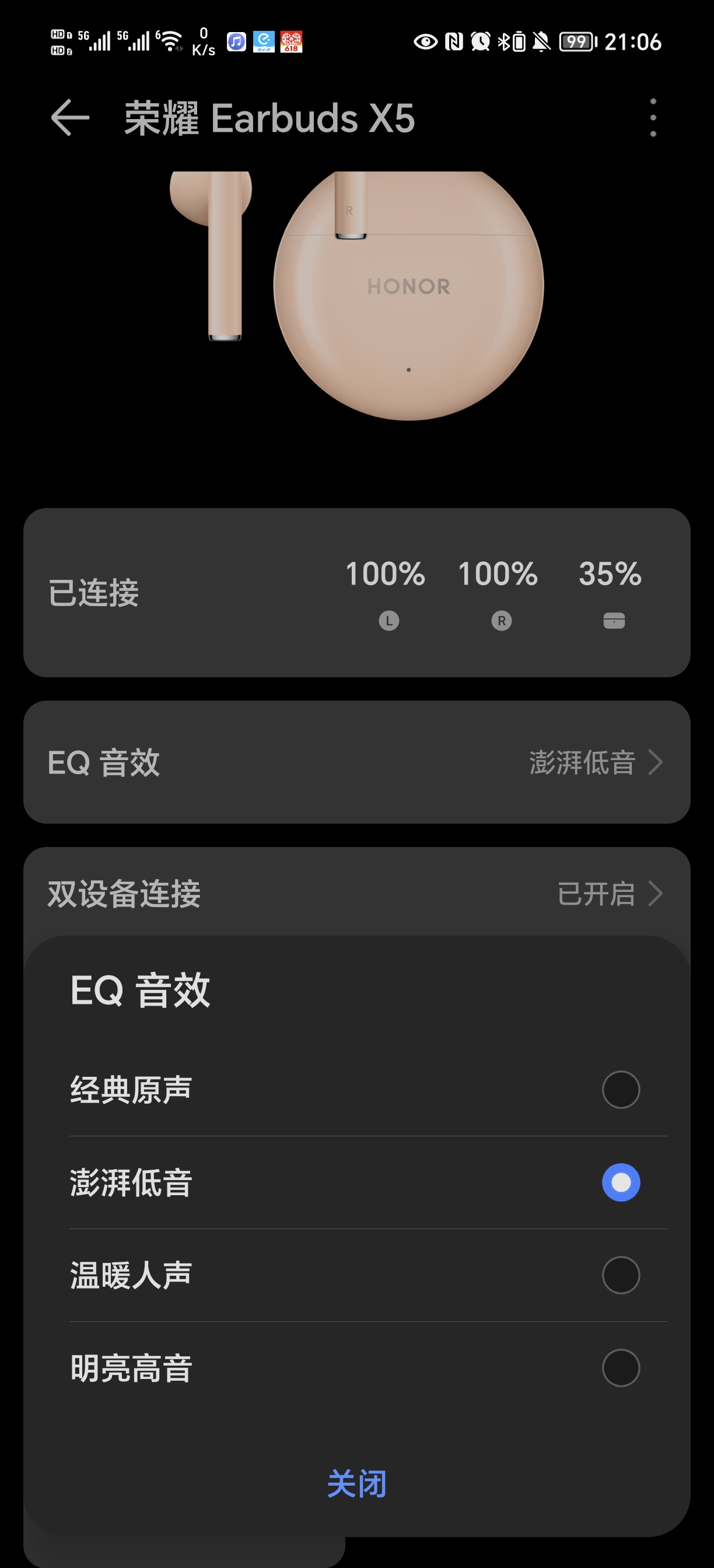Tap the left earbud battery icon

pos(388,619)
